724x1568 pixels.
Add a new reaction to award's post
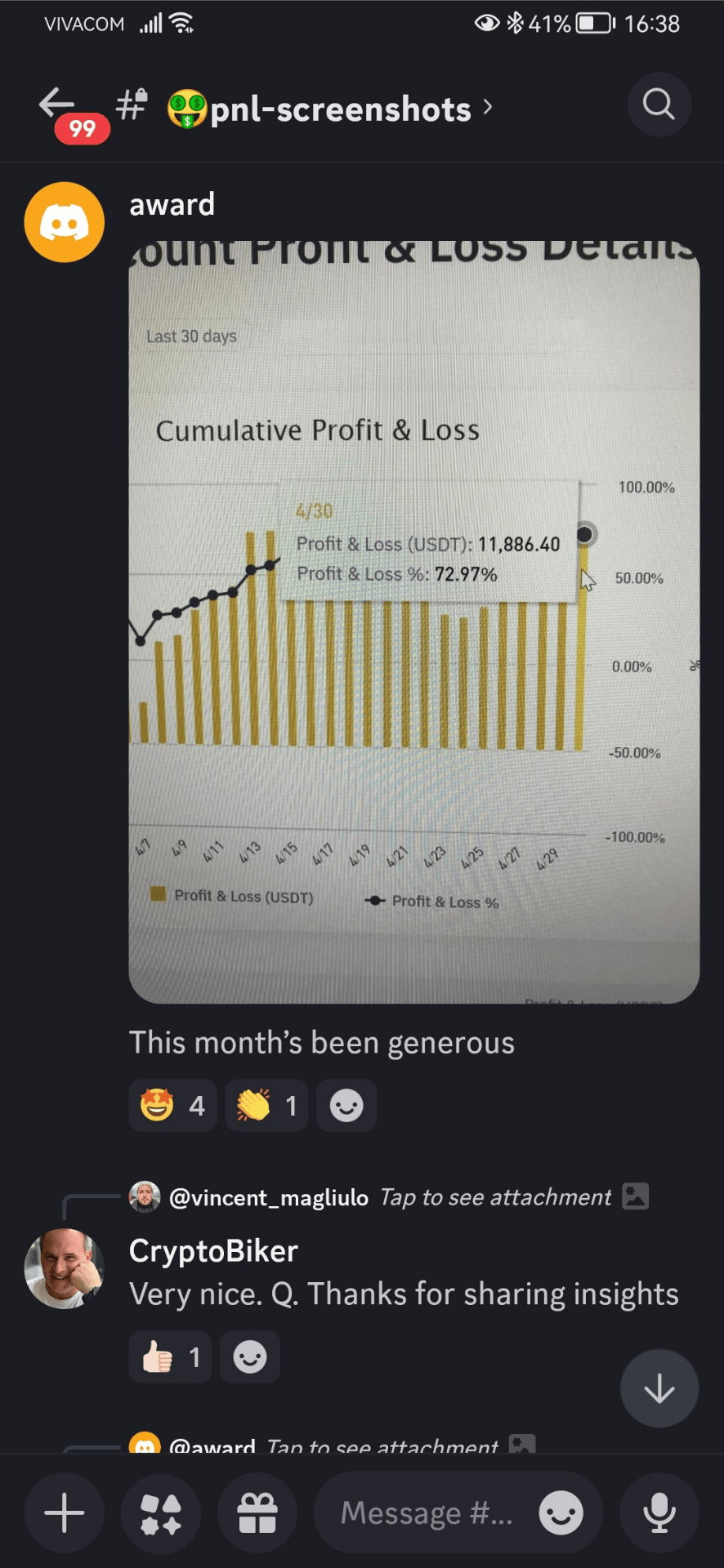346,1106
